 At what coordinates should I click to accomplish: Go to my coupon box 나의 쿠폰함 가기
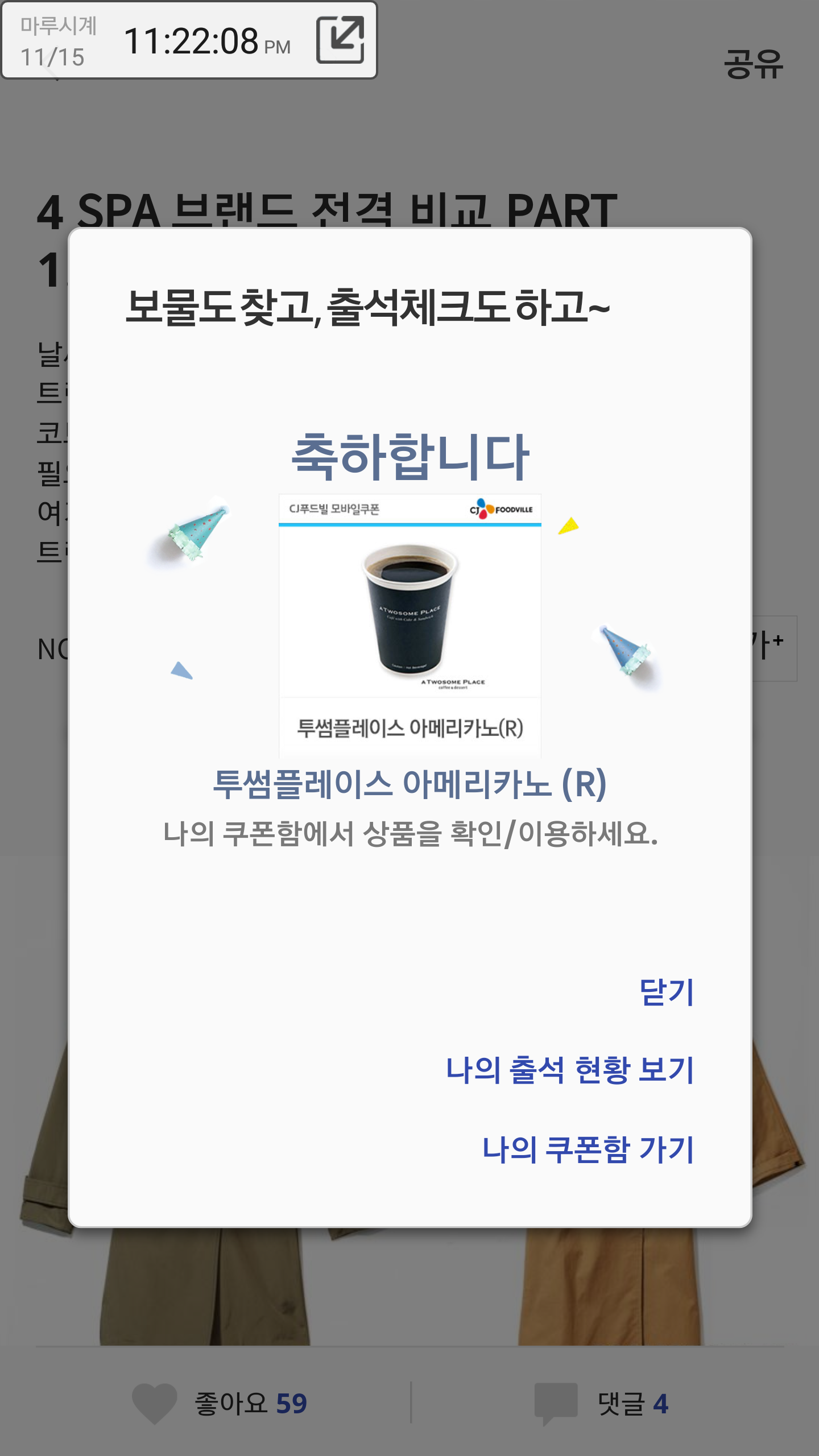[588, 1149]
